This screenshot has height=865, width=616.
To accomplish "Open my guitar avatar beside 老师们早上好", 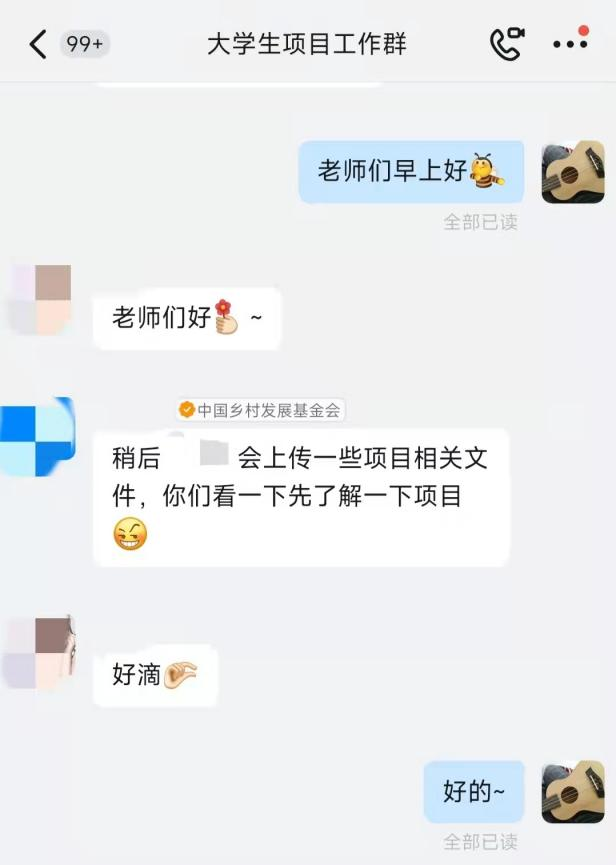I will click(573, 172).
